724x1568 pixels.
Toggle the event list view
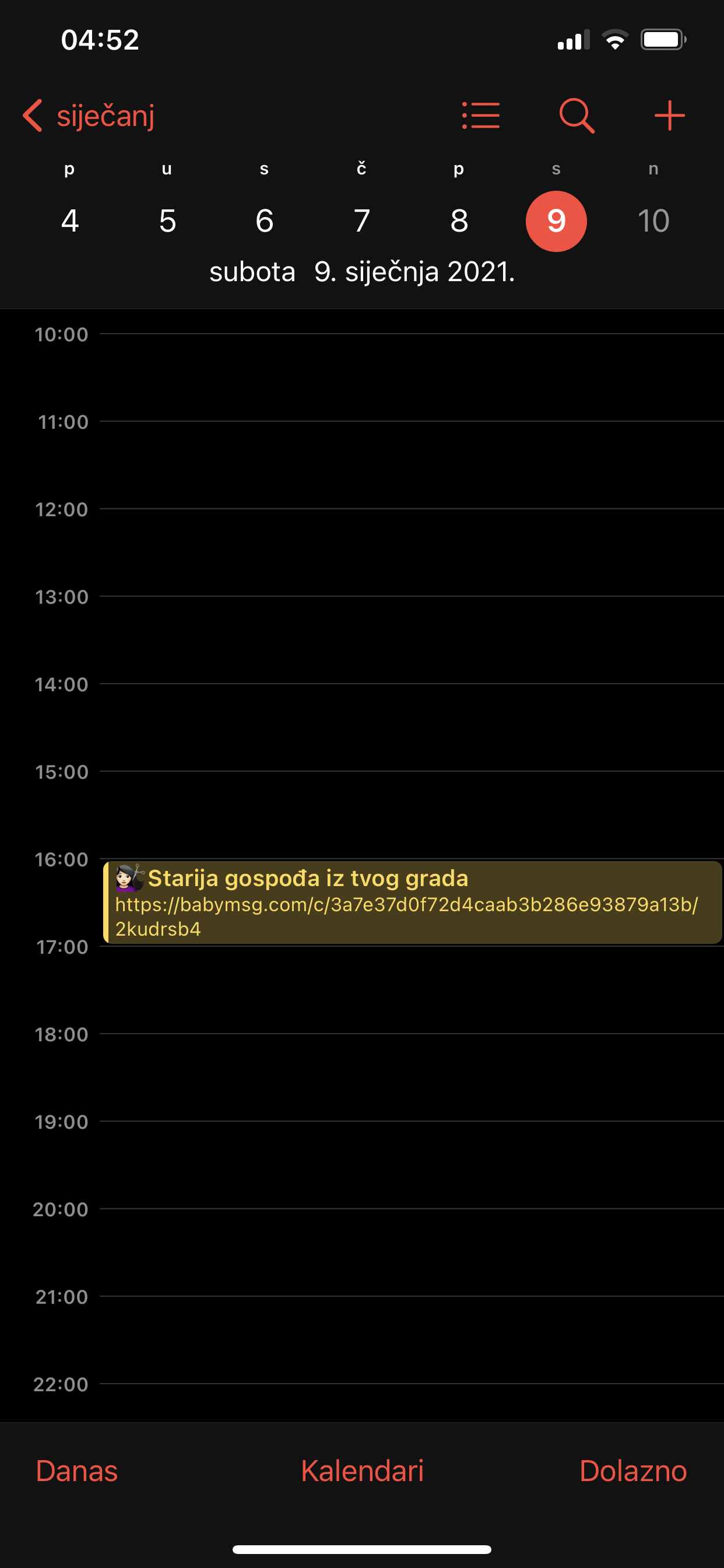(x=481, y=116)
